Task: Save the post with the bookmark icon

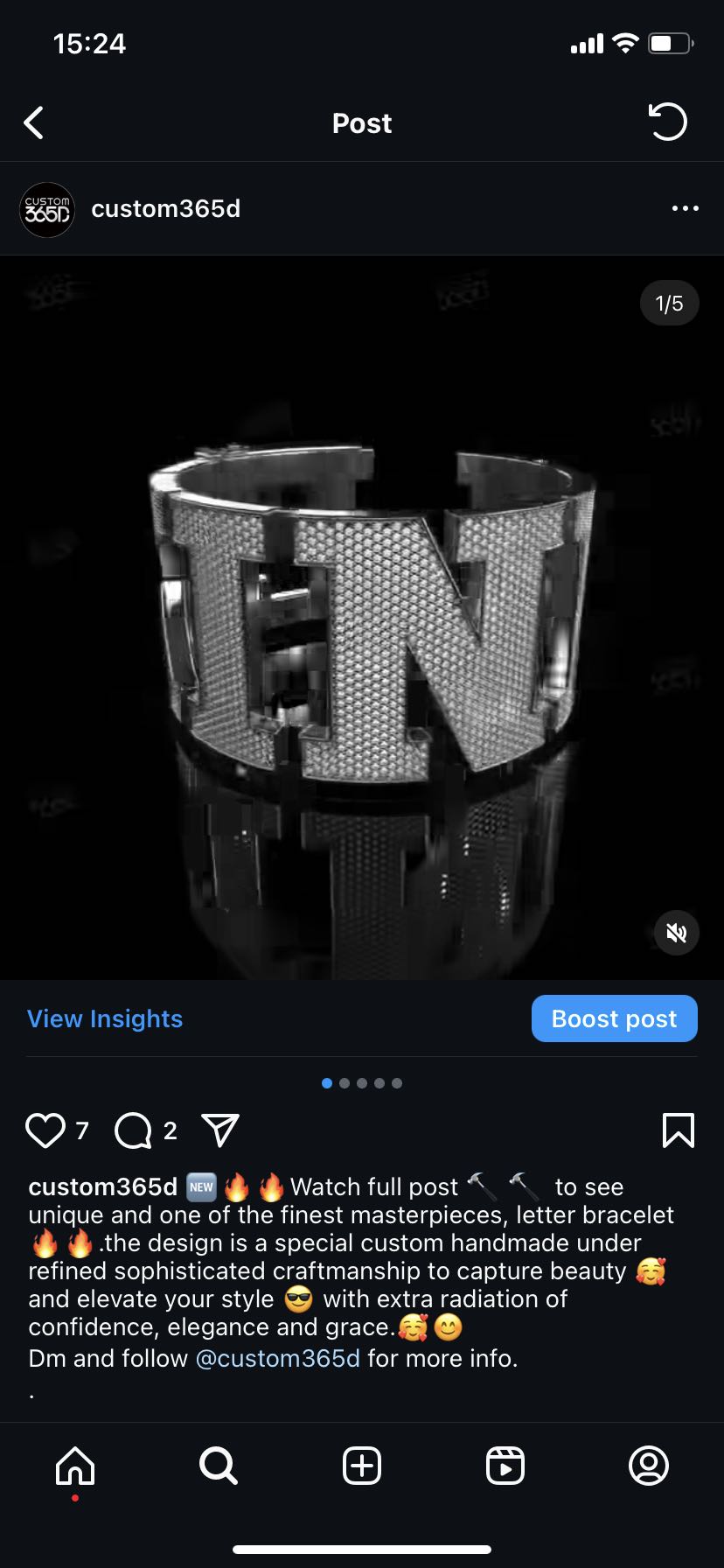Action: pos(679,1130)
